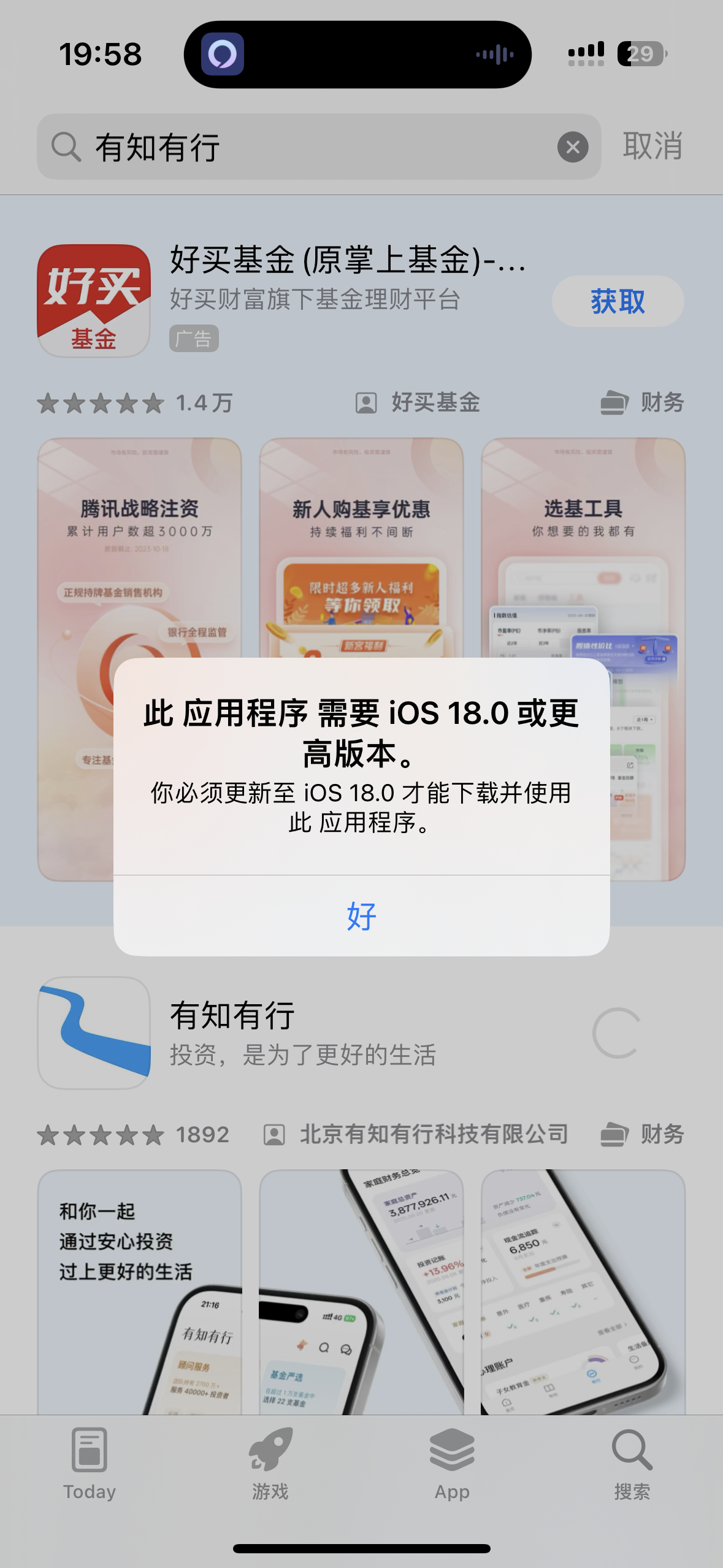Viewport: 723px width, 1568px height.
Task: Switch to the App tab
Action: [452, 1464]
